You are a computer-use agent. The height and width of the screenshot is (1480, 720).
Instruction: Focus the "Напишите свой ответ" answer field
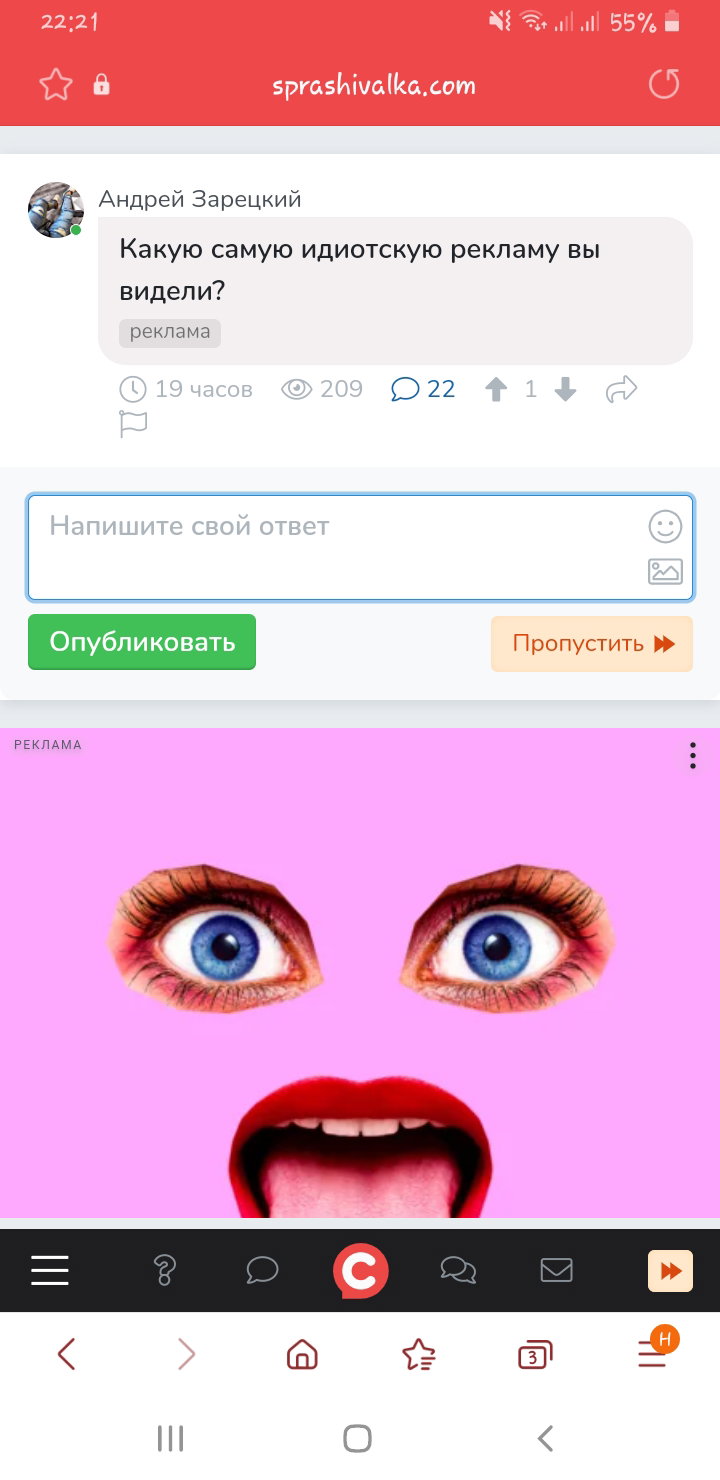coord(360,548)
